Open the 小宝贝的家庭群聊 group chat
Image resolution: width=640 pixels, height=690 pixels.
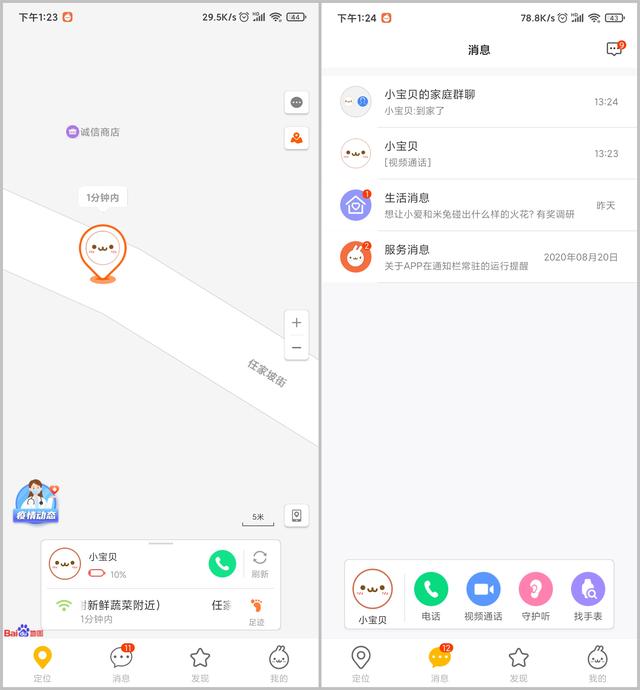pos(480,101)
